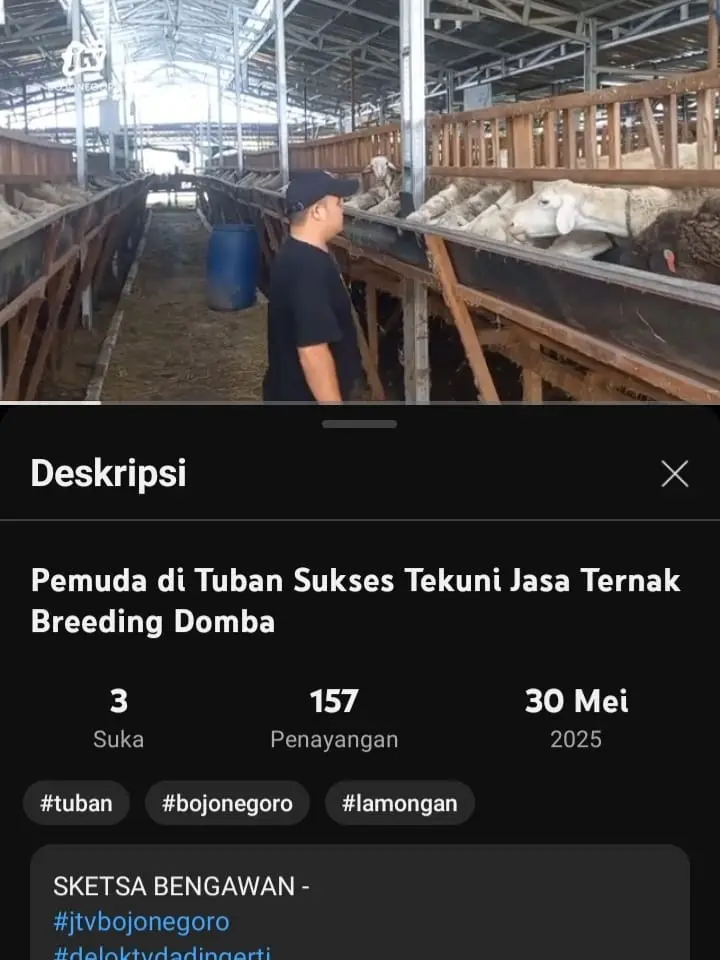
Task: Open the #jtvbojonegoro hashtag link
Action: pos(141,921)
